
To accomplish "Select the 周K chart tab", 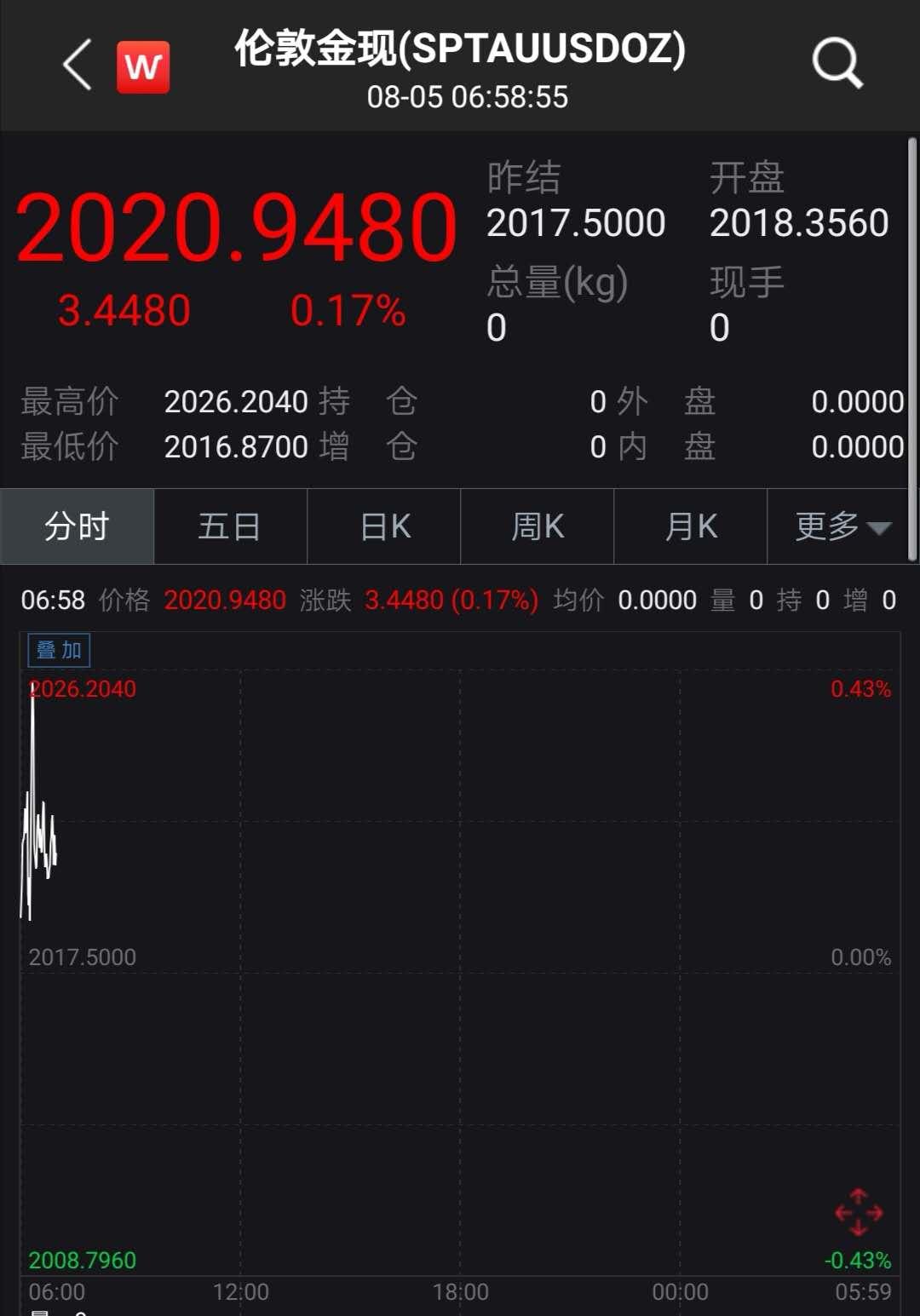I will coord(538,526).
